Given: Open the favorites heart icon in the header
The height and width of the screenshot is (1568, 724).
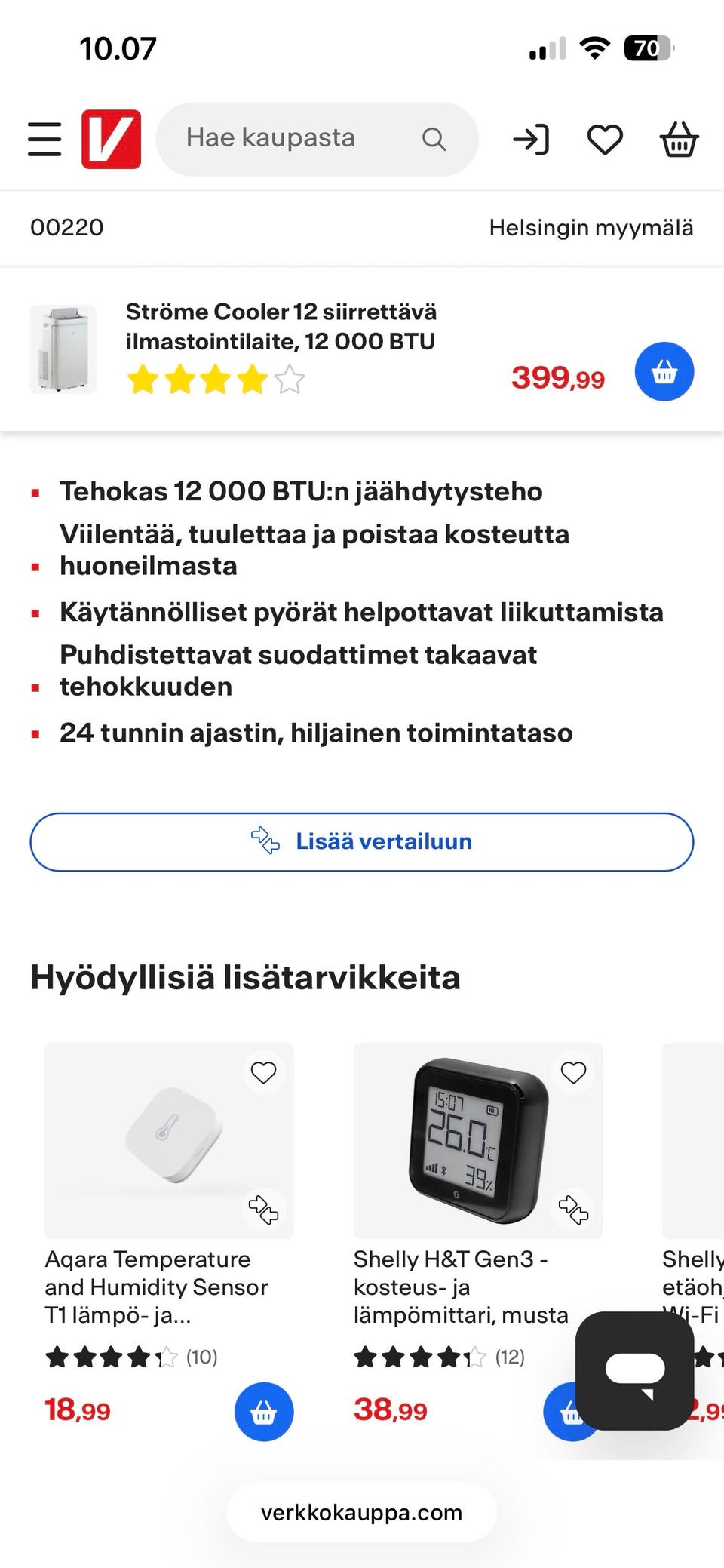Looking at the screenshot, I should (606, 139).
